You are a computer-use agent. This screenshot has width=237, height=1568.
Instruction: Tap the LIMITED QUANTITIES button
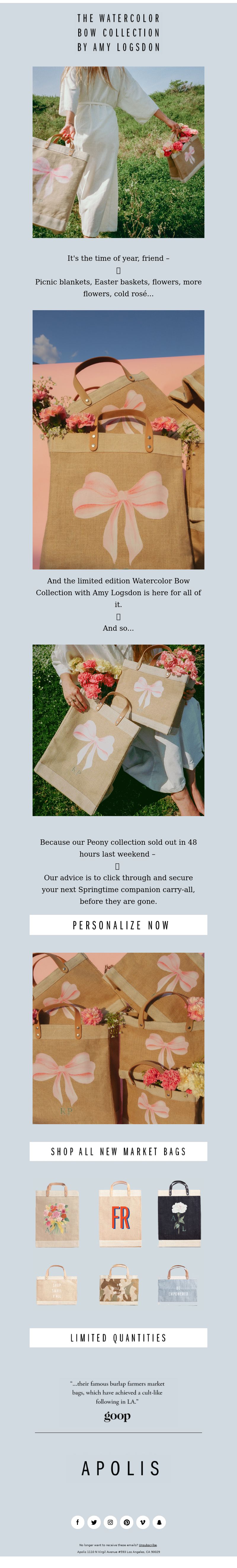click(x=118, y=1337)
